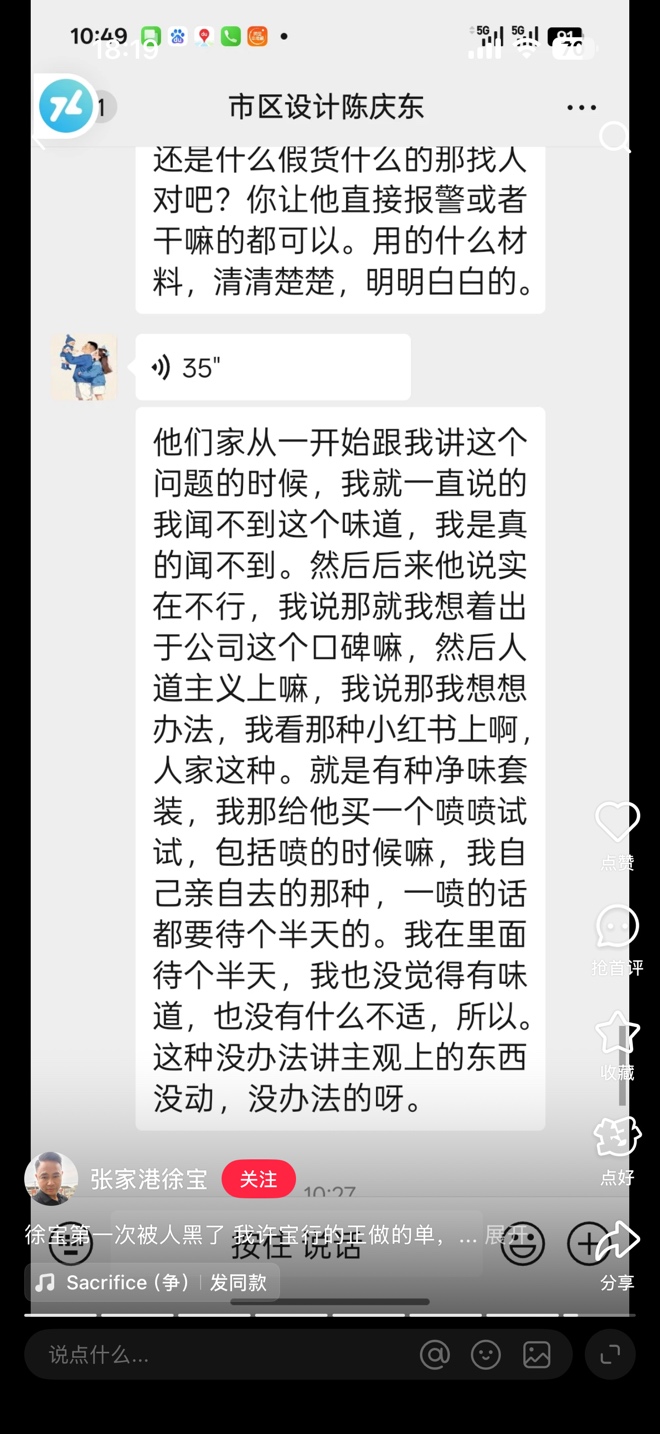This screenshot has width=660, height=1434.
Task: Follow 张家港徐宝 with 关注 button
Action: pyautogui.click(x=258, y=1179)
